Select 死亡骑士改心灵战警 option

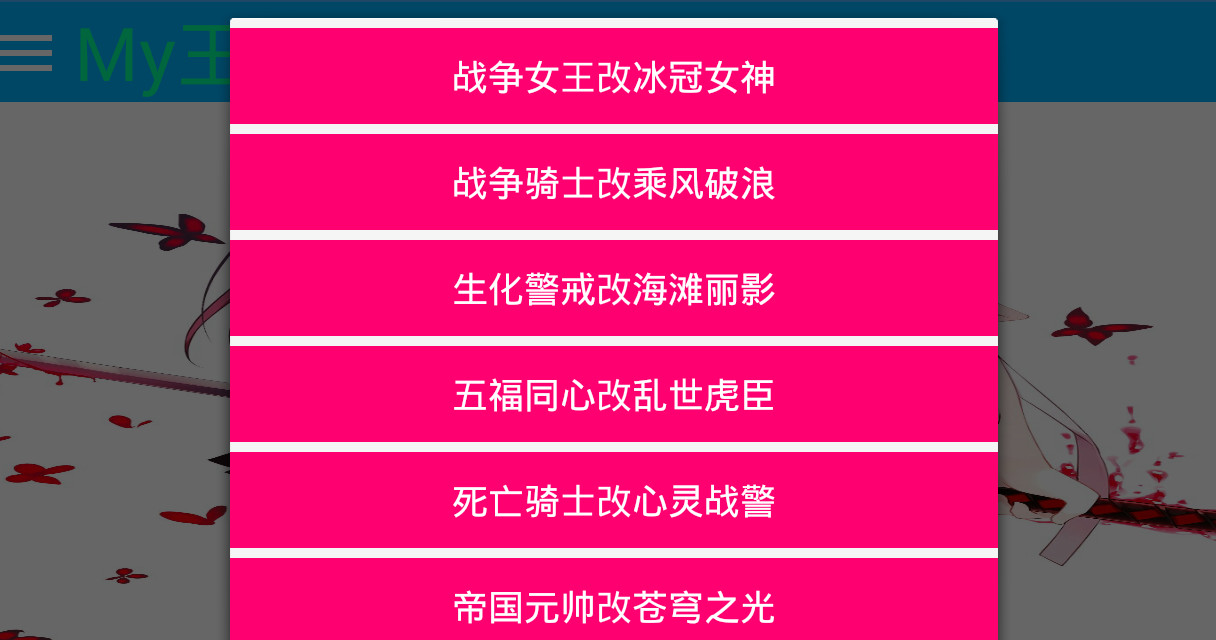click(613, 500)
